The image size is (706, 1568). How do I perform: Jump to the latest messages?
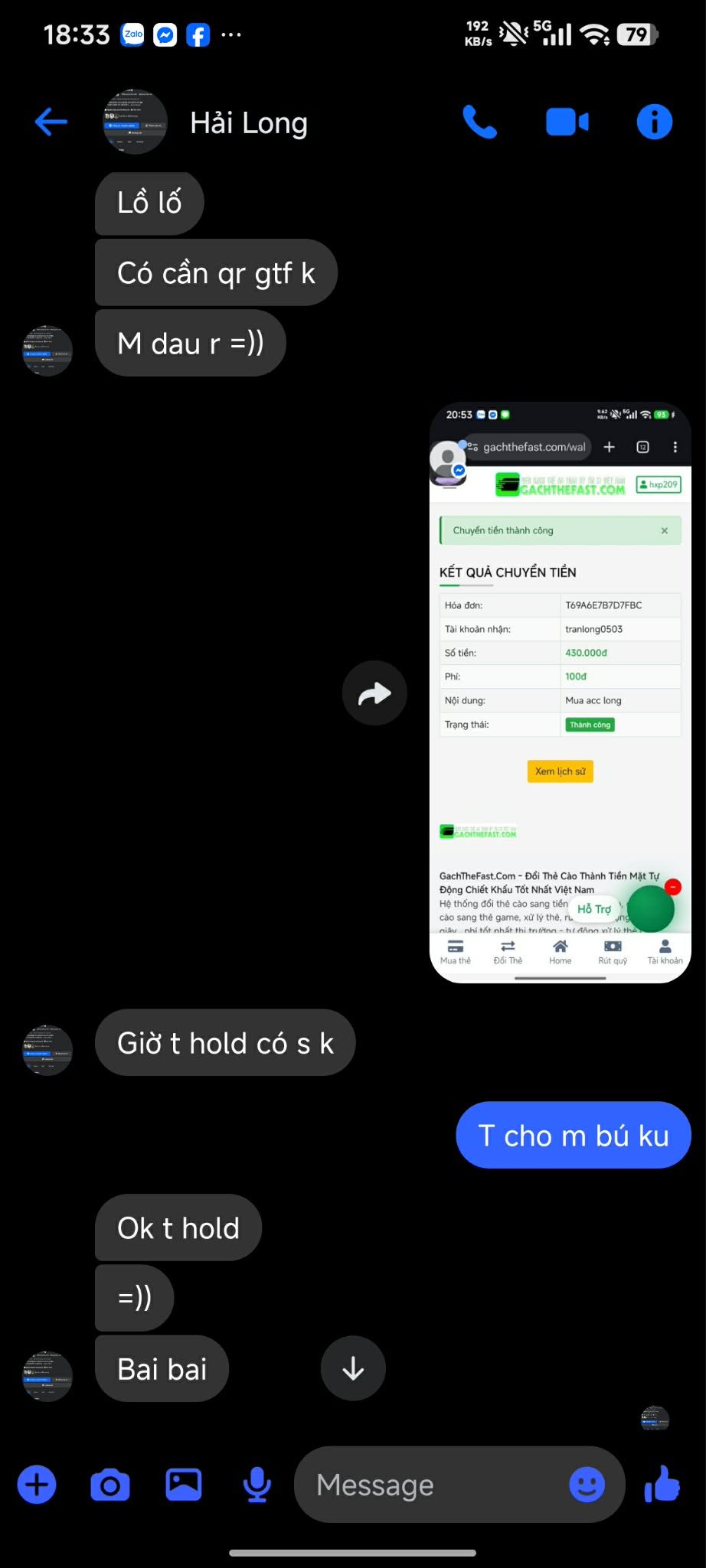click(353, 1368)
